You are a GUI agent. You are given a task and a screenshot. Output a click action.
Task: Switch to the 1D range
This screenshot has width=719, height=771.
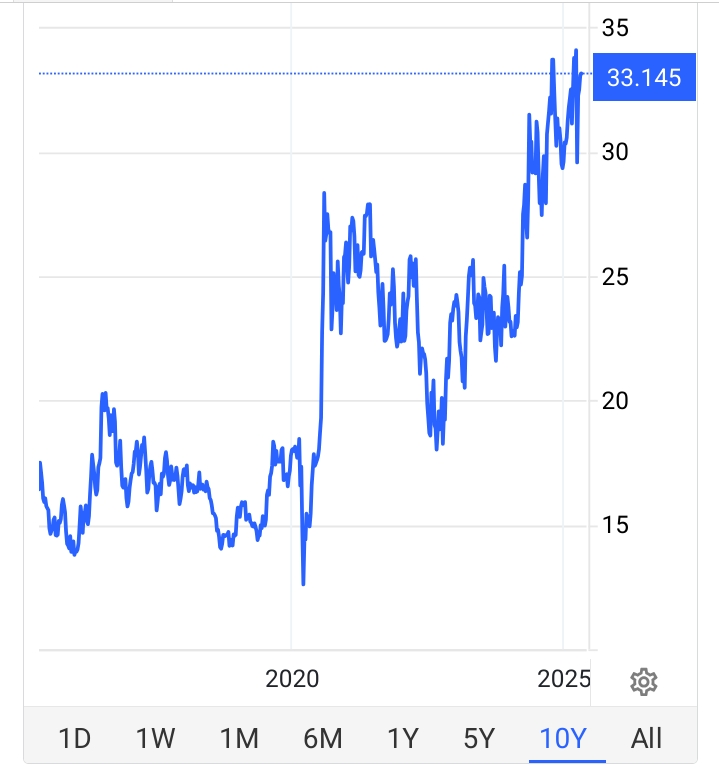pyautogui.click(x=75, y=739)
